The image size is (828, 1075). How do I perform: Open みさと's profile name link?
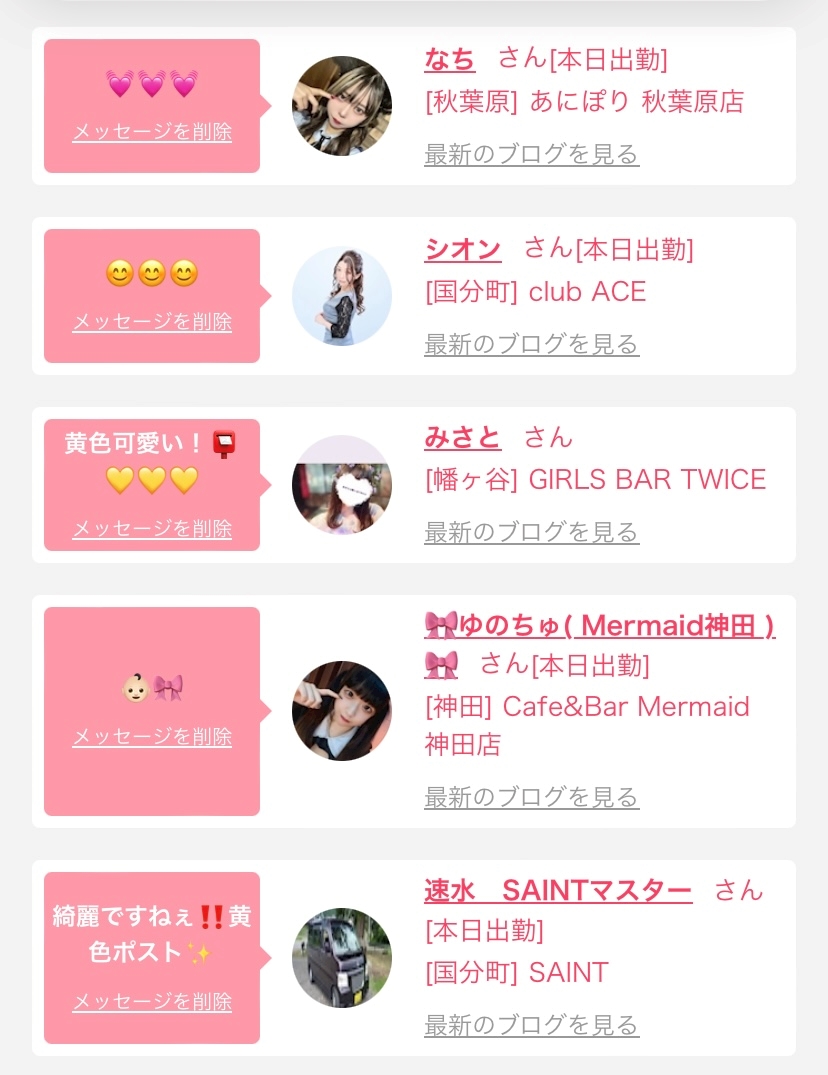tap(463, 437)
